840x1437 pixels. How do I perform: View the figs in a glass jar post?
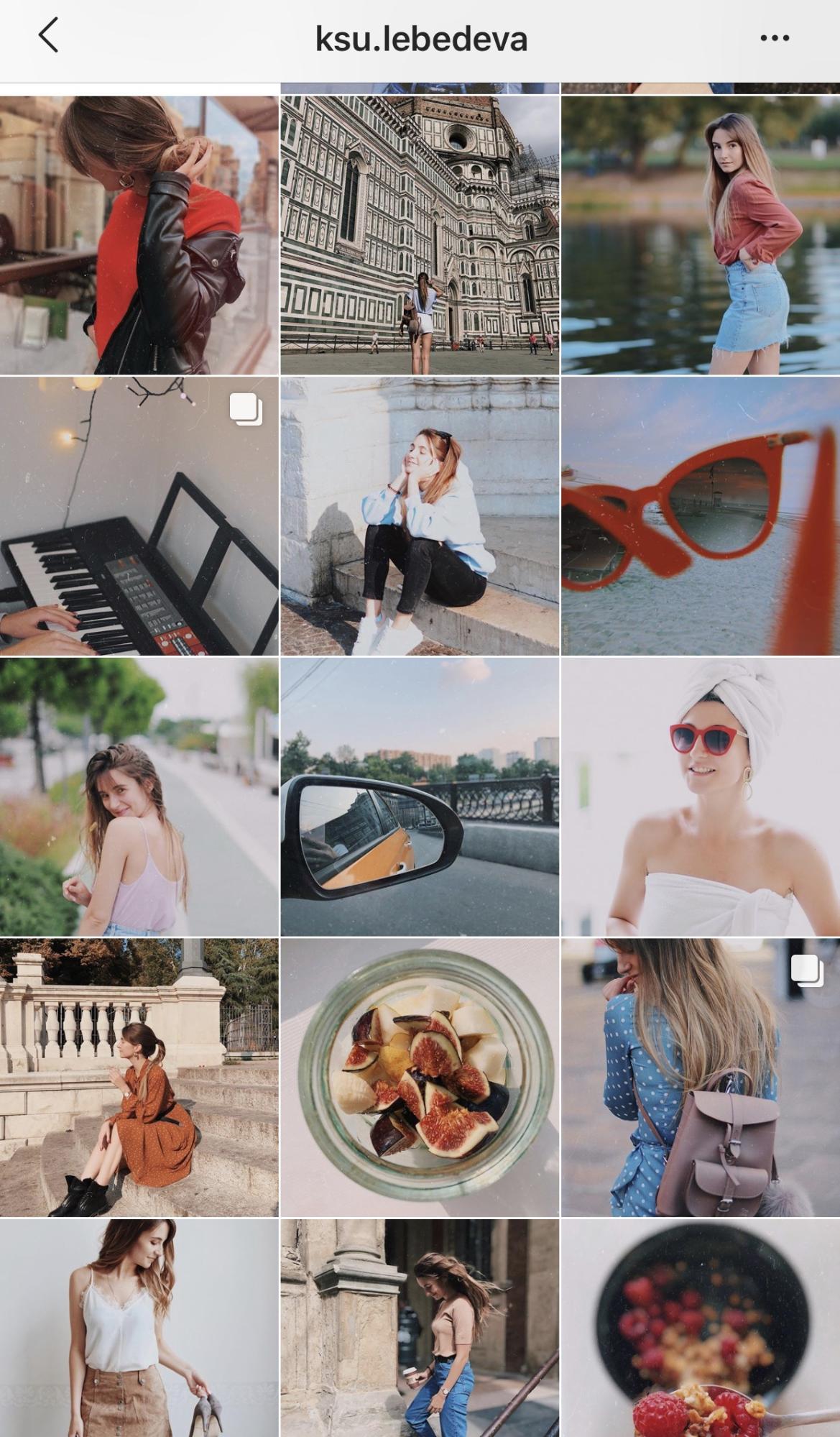click(x=420, y=1077)
